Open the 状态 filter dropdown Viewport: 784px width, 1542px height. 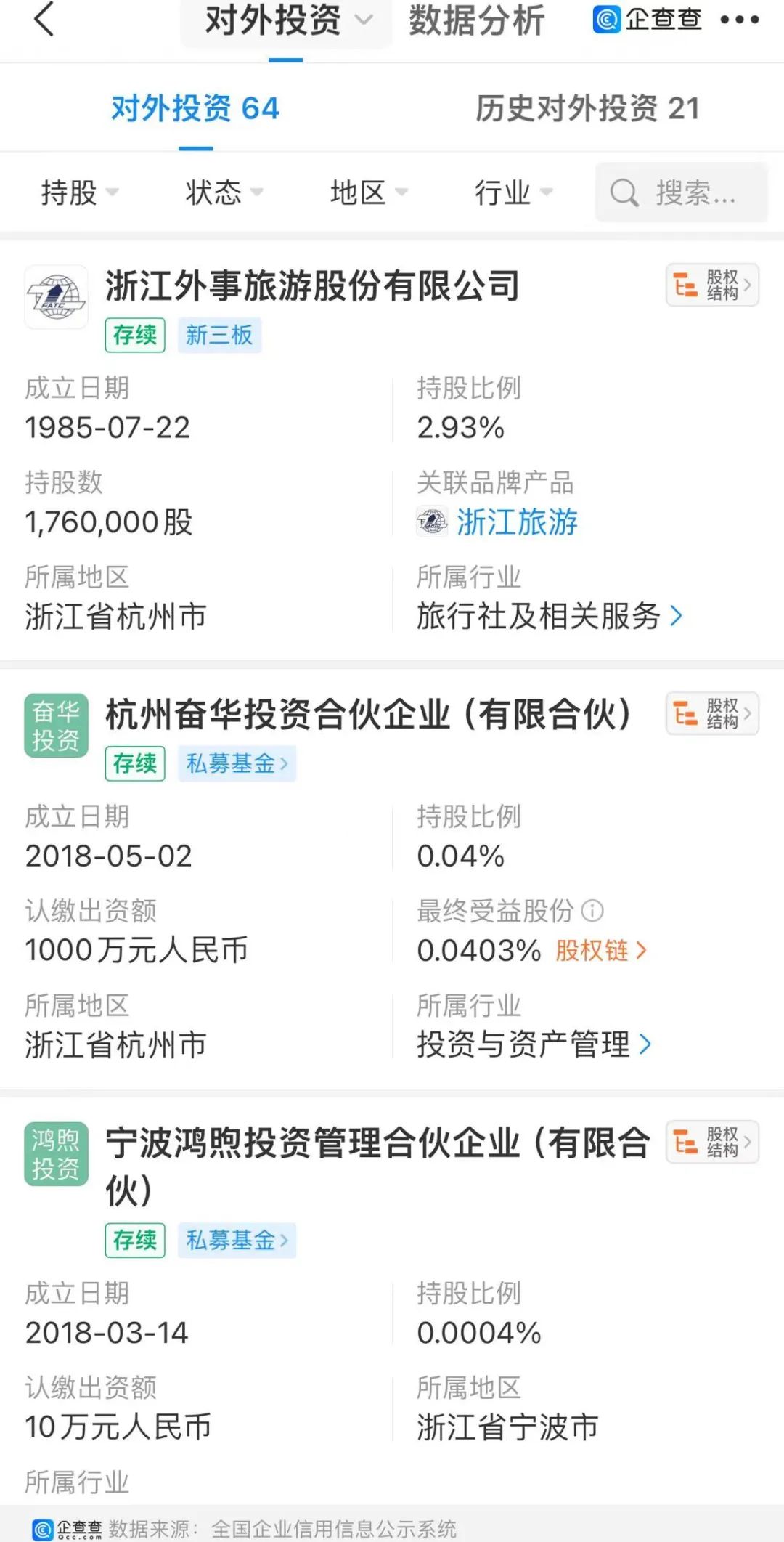pos(224,192)
